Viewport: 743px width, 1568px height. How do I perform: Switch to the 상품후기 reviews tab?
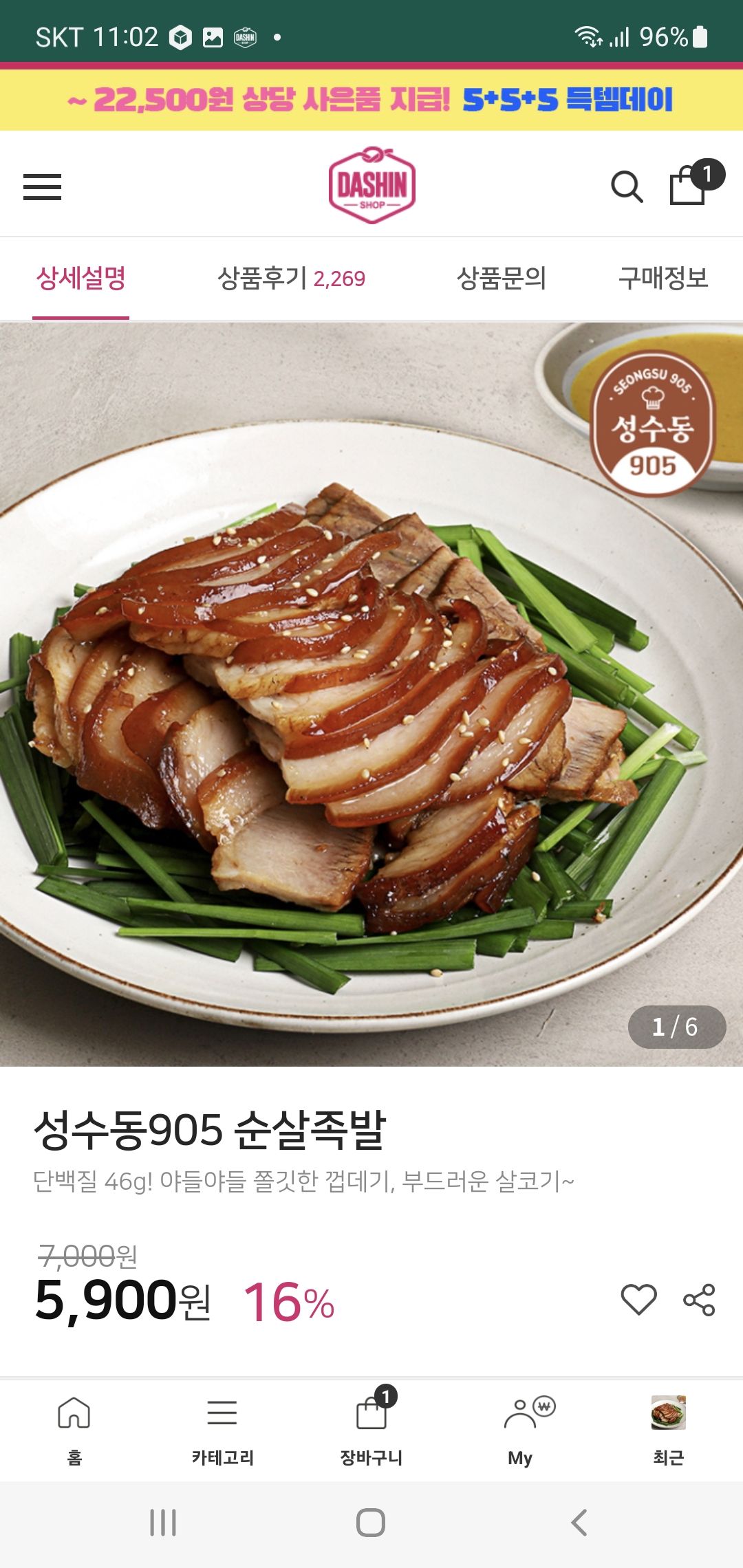tap(291, 279)
